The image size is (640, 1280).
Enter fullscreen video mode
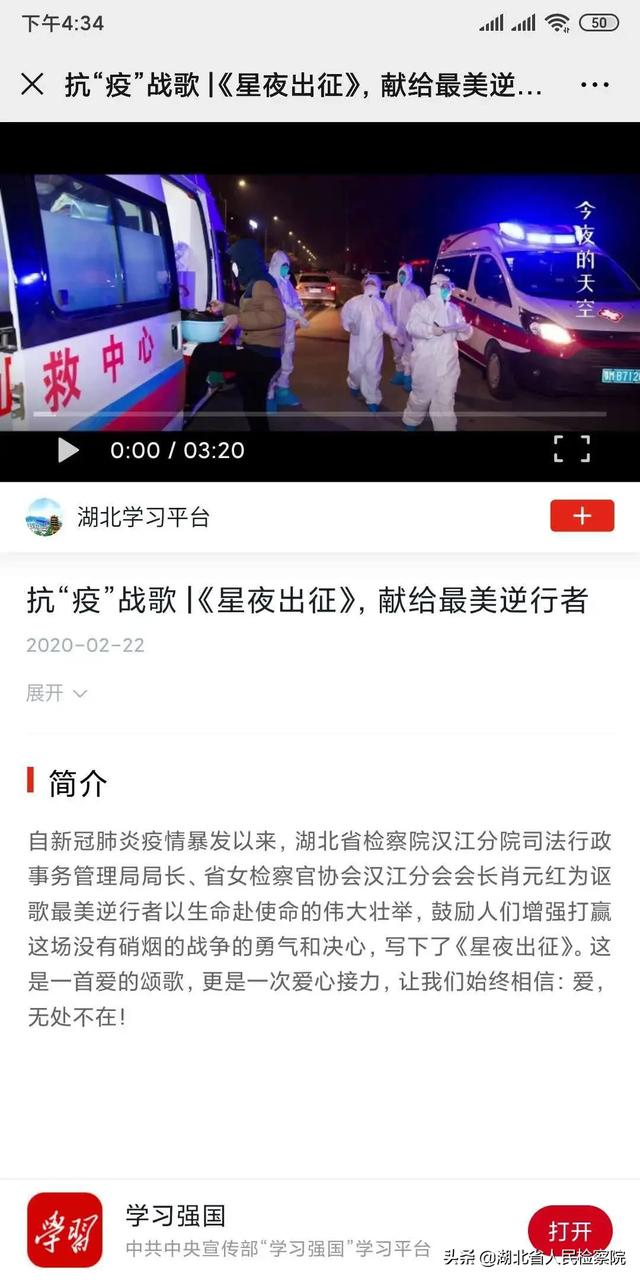pos(571,449)
